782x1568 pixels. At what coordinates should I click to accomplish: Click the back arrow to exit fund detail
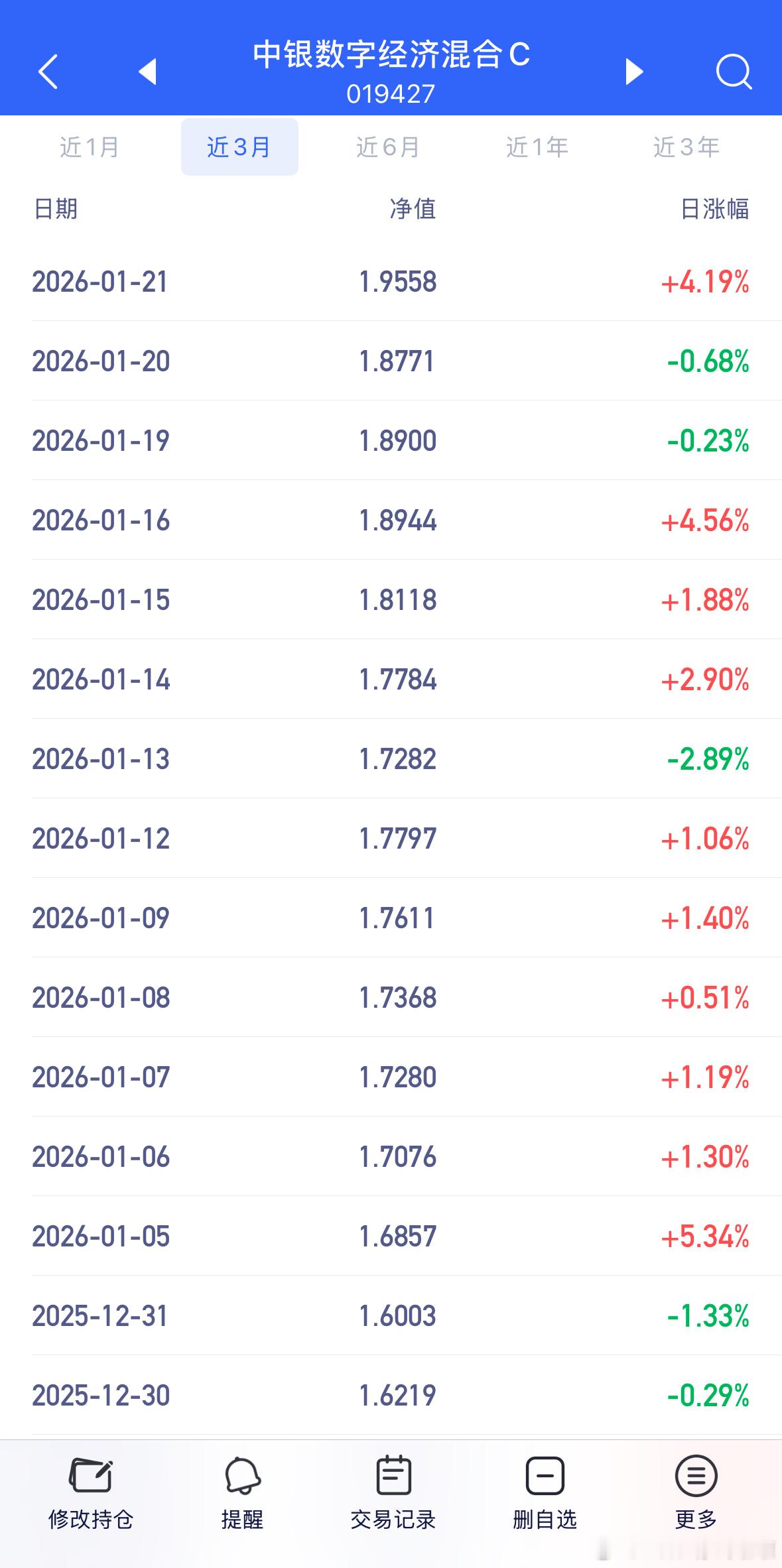[x=48, y=72]
